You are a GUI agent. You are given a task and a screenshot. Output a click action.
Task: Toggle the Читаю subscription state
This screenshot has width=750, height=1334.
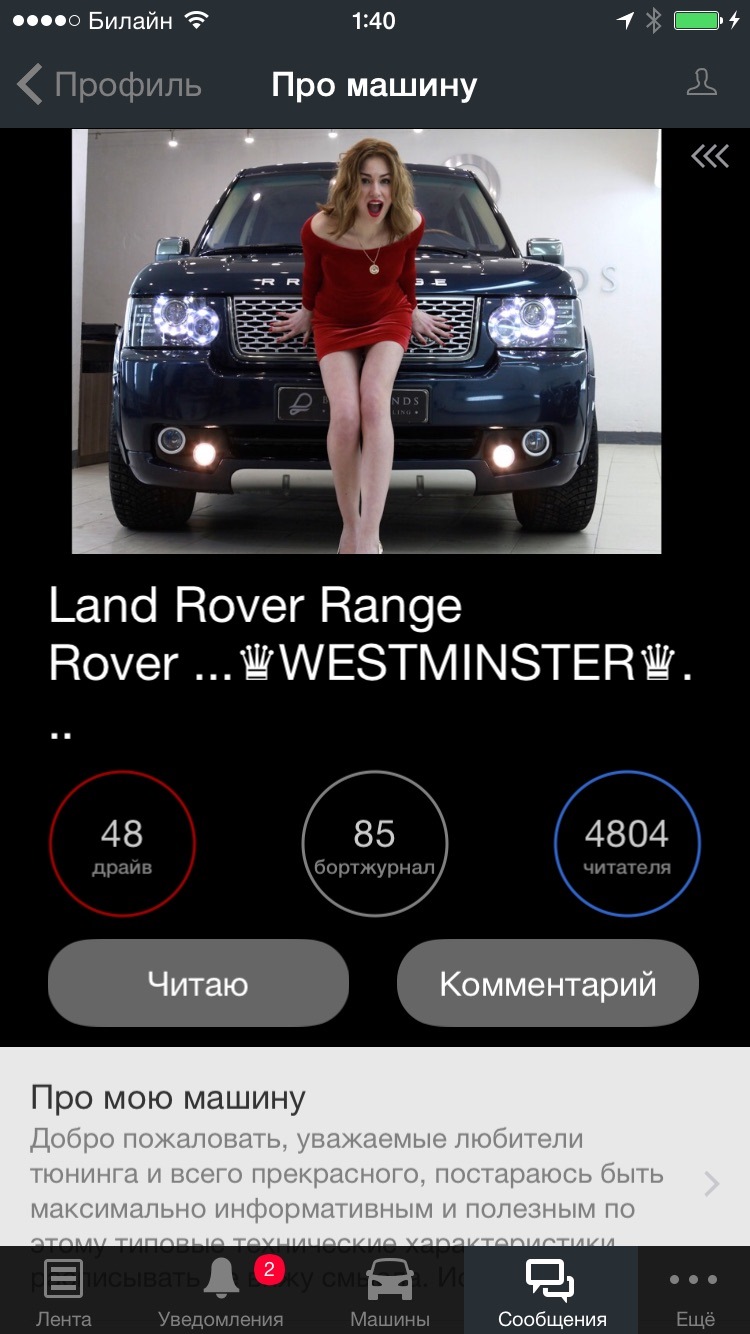pos(197,982)
